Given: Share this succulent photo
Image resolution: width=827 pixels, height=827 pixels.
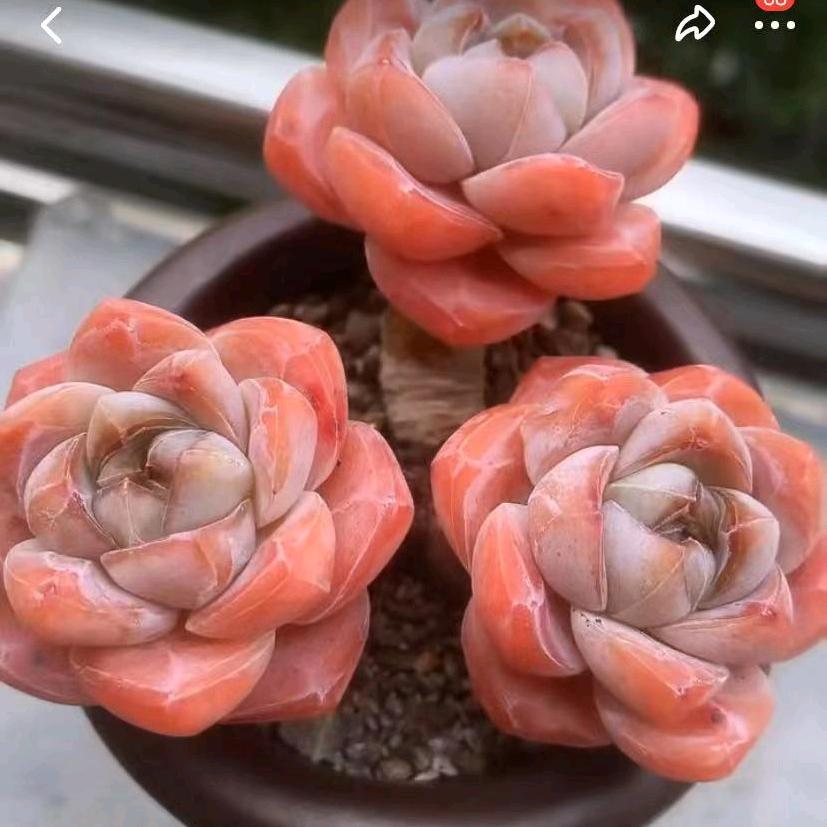Looking at the screenshot, I should (x=695, y=25).
